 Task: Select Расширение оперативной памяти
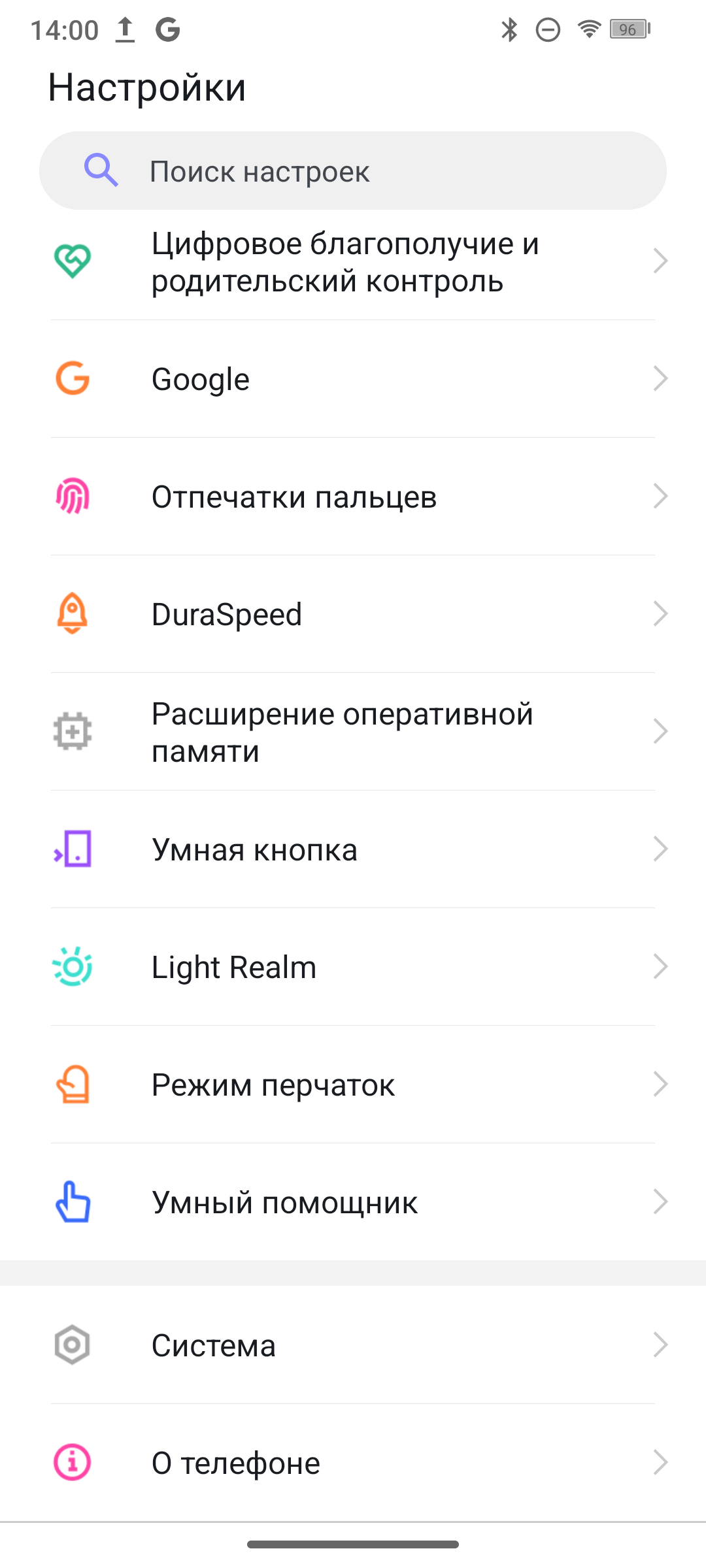point(353,732)
